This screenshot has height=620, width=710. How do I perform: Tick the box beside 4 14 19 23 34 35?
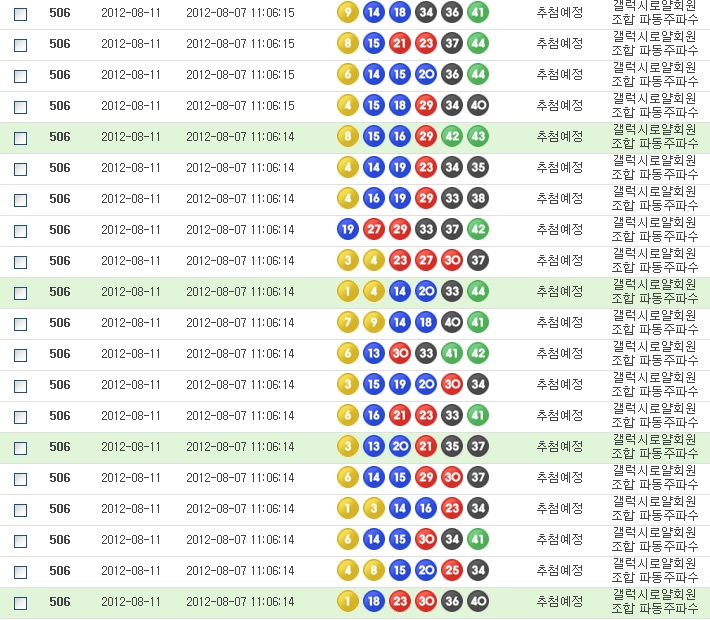pyautogui.click(x=20, y=169)
